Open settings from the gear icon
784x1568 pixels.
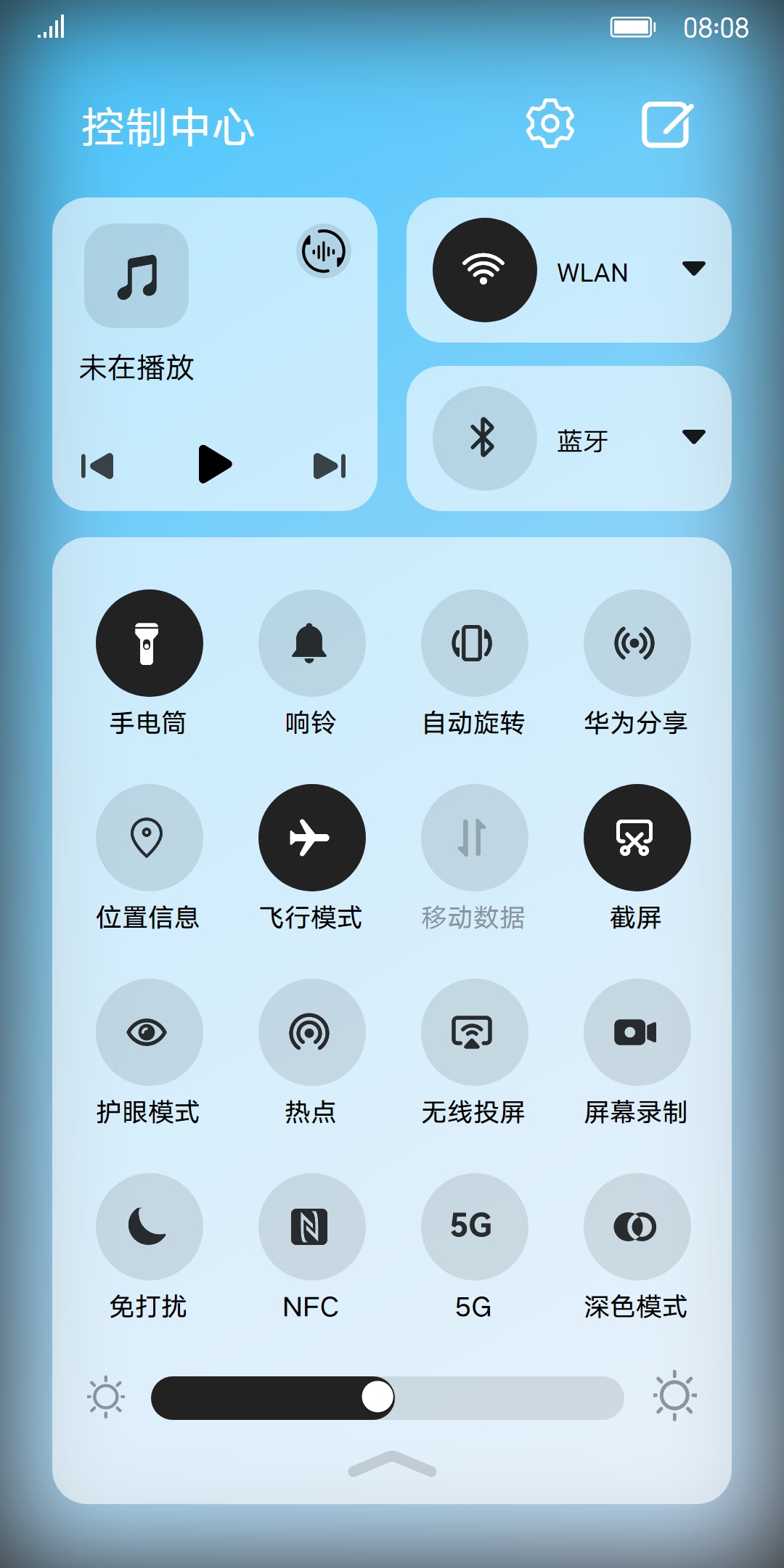tap(550, 124)
